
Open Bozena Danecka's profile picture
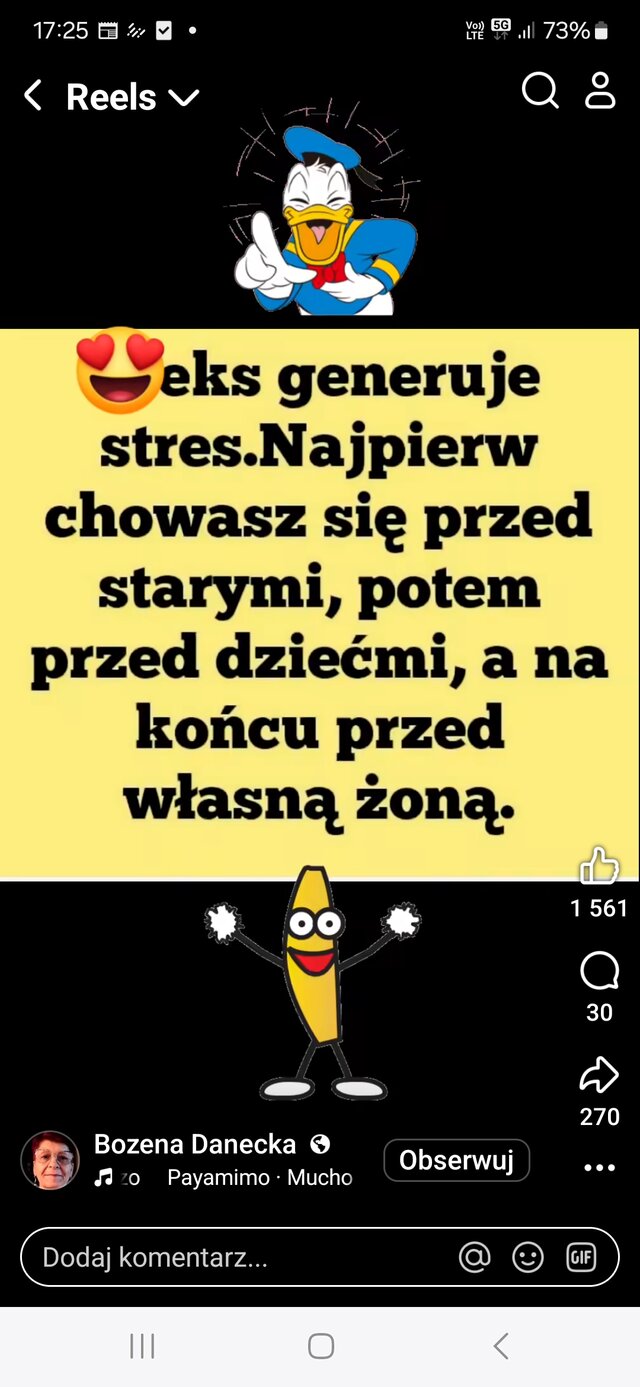[x=50, y=1160]
